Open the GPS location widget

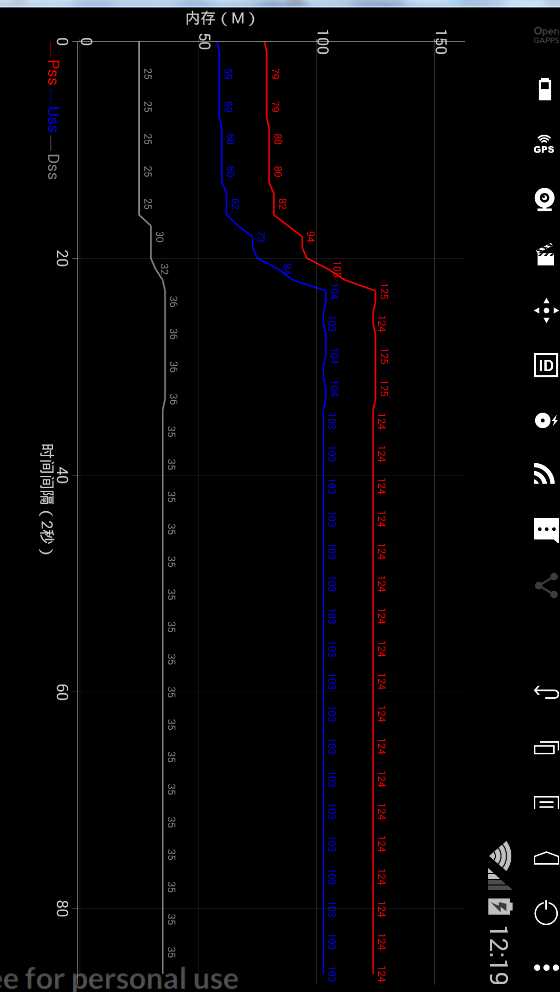tap(544, 144)
